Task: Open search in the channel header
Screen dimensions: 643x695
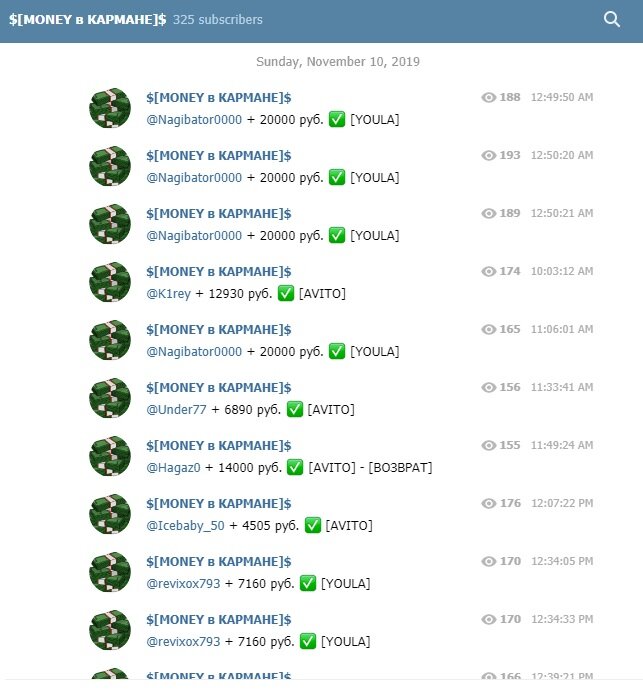Action: [612, 19]
